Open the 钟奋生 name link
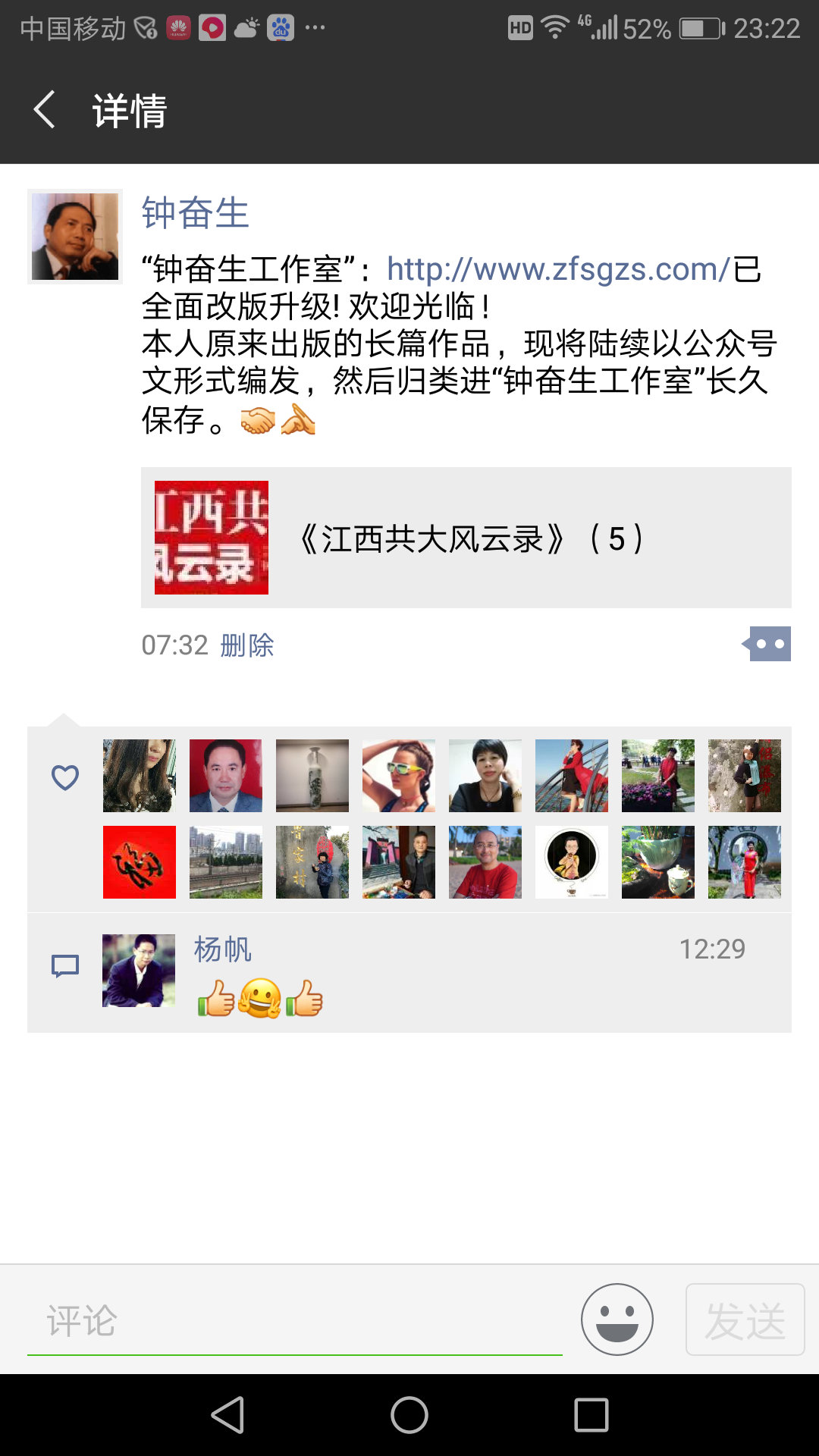Image resolution: width=819 pixels, height=1456 pixels. (x=195, y=213)
